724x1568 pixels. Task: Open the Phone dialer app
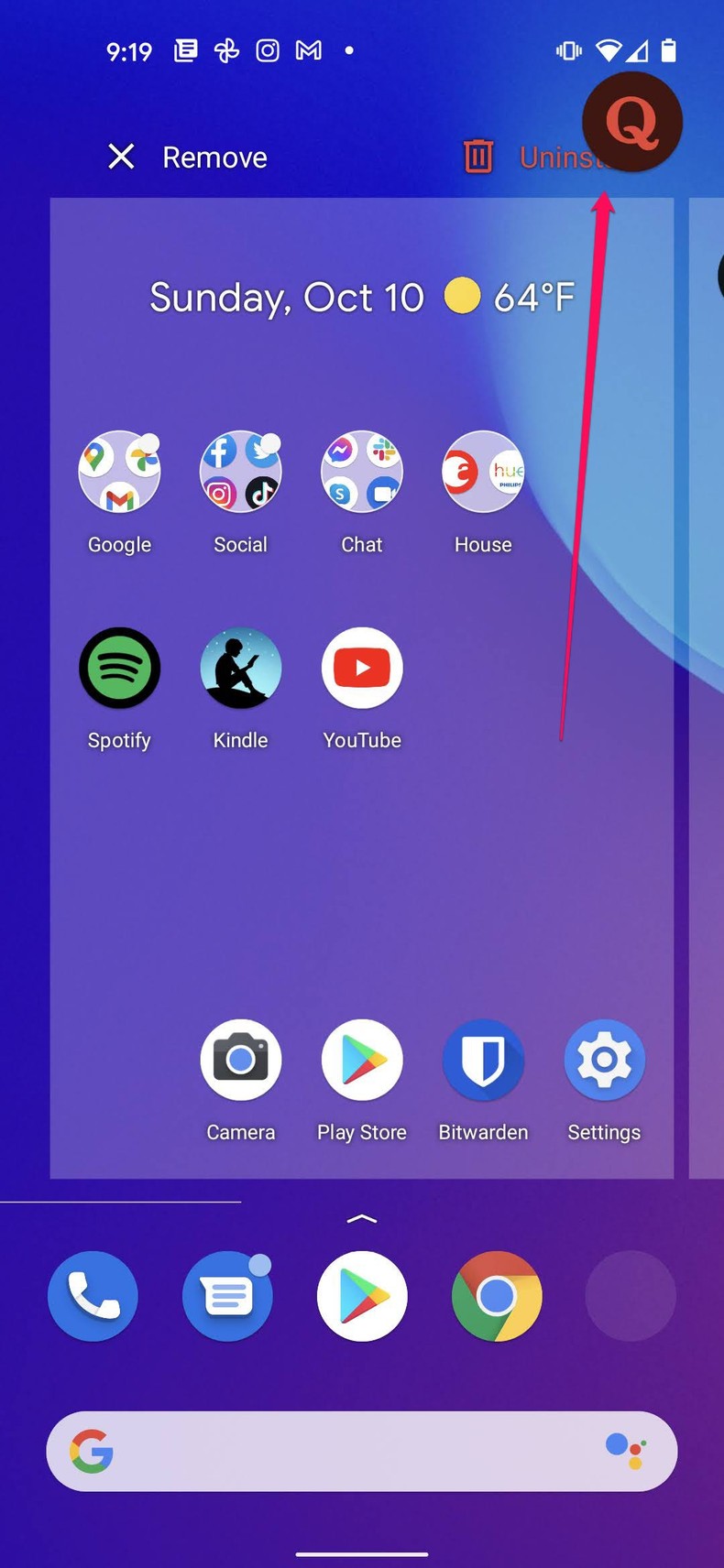click(93, 1296)
